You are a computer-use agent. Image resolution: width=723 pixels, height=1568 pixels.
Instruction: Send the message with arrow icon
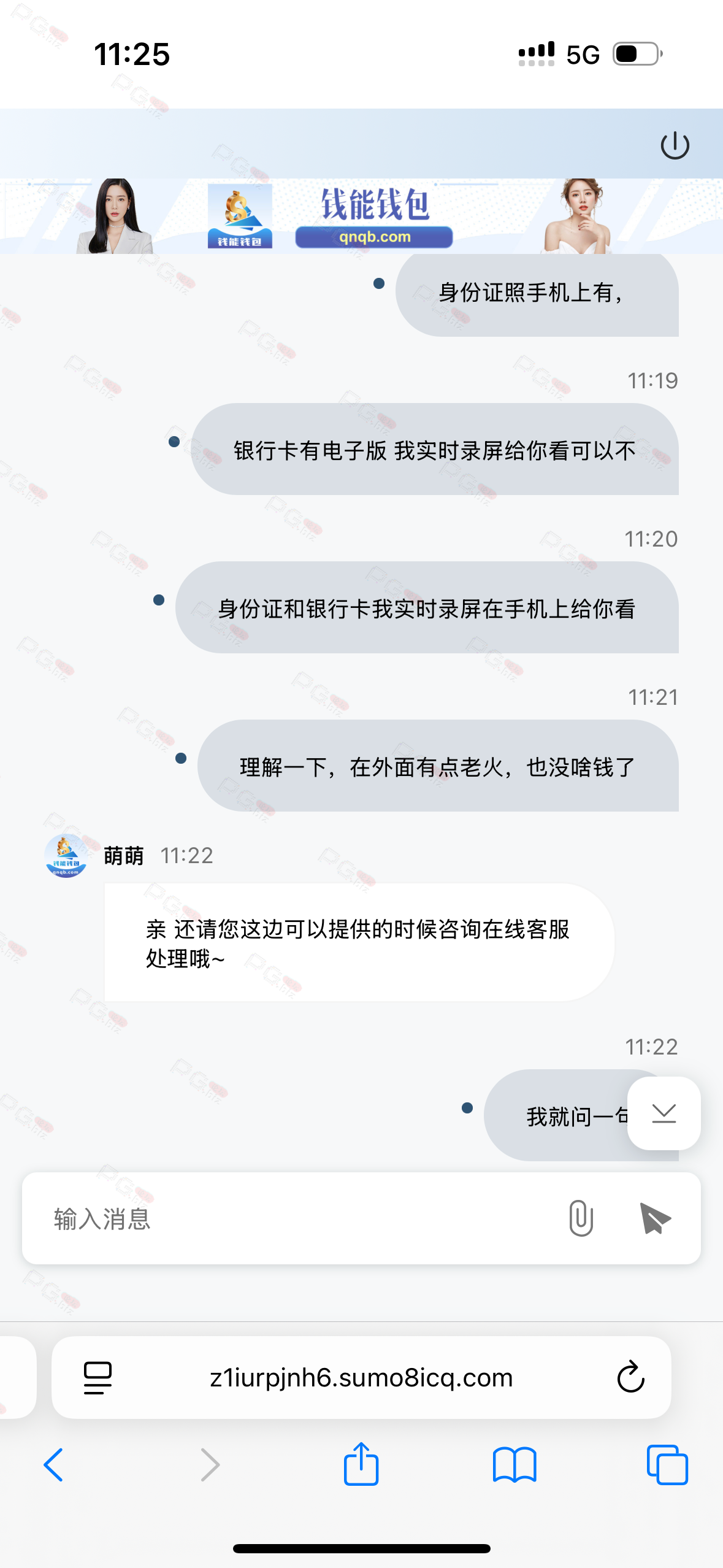click(654, 1218)
